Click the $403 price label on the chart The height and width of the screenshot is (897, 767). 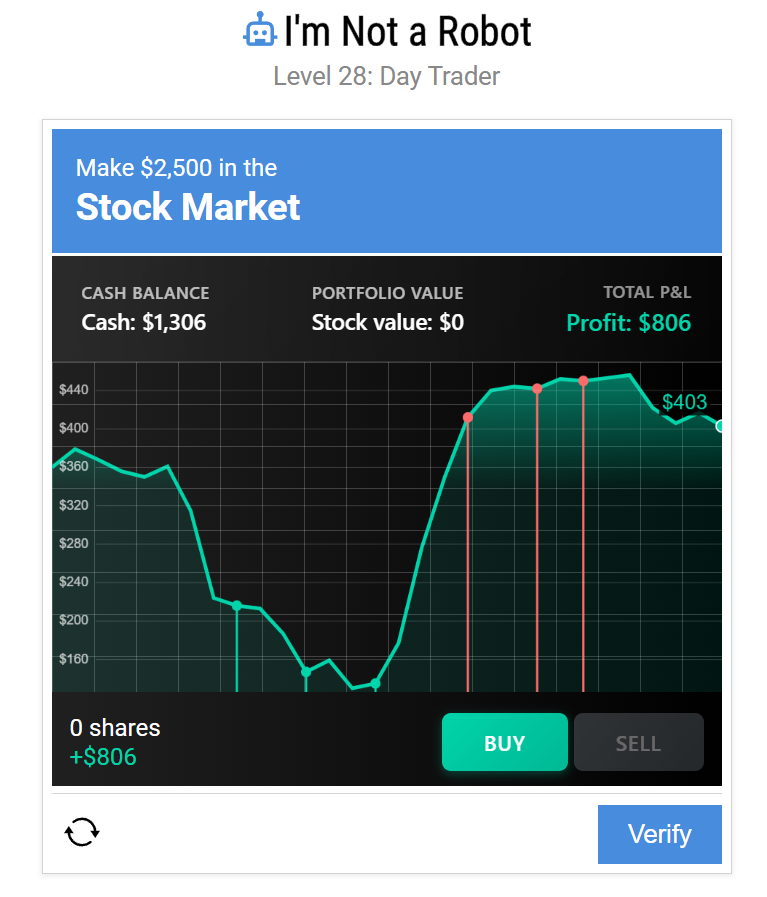point(684,402)
